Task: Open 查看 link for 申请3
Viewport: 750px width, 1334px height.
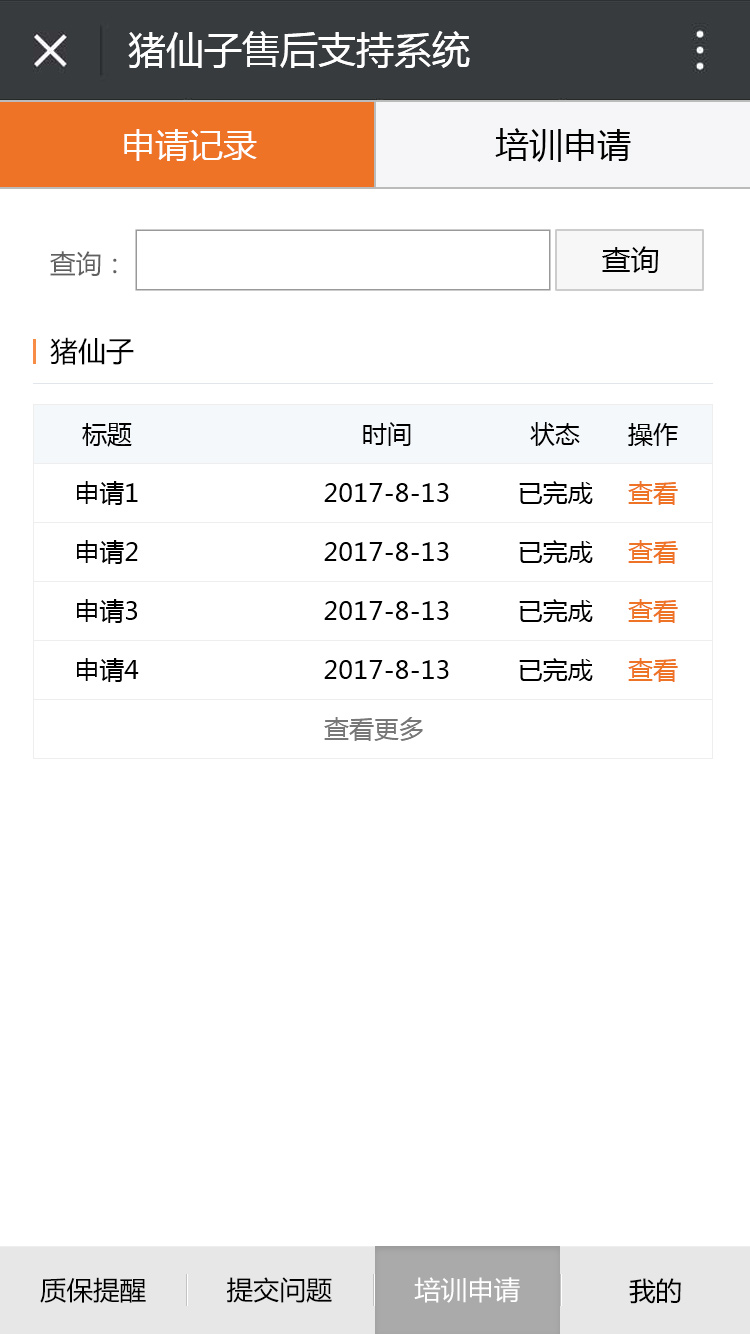Action: click(x=652, y=611)
